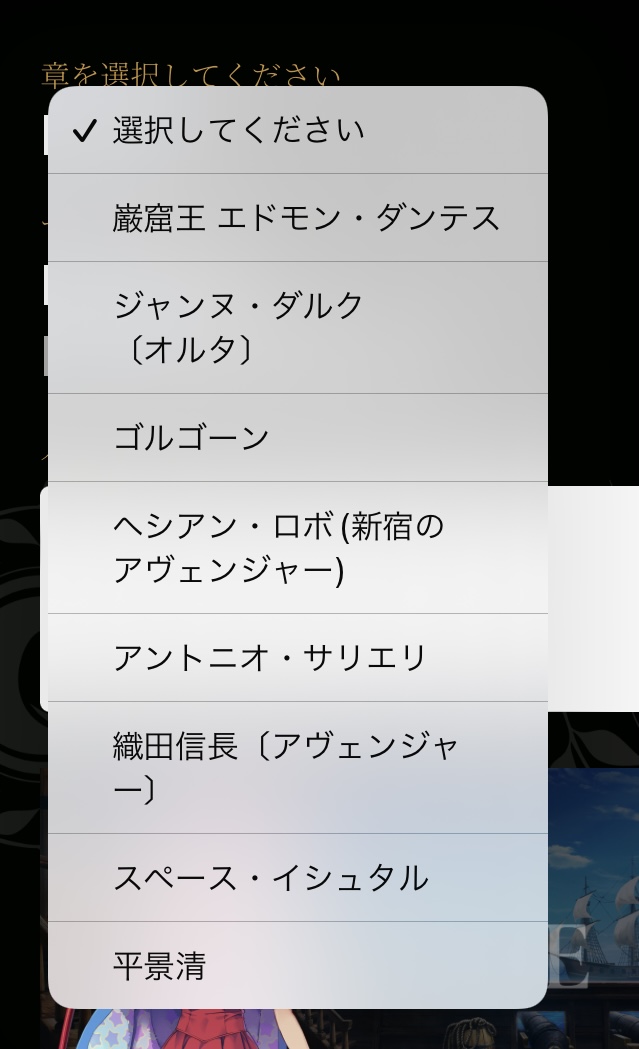Choose アントニオ・サリエリ option
Viewport: 639px width, 1049px height.
pos(297,658)
